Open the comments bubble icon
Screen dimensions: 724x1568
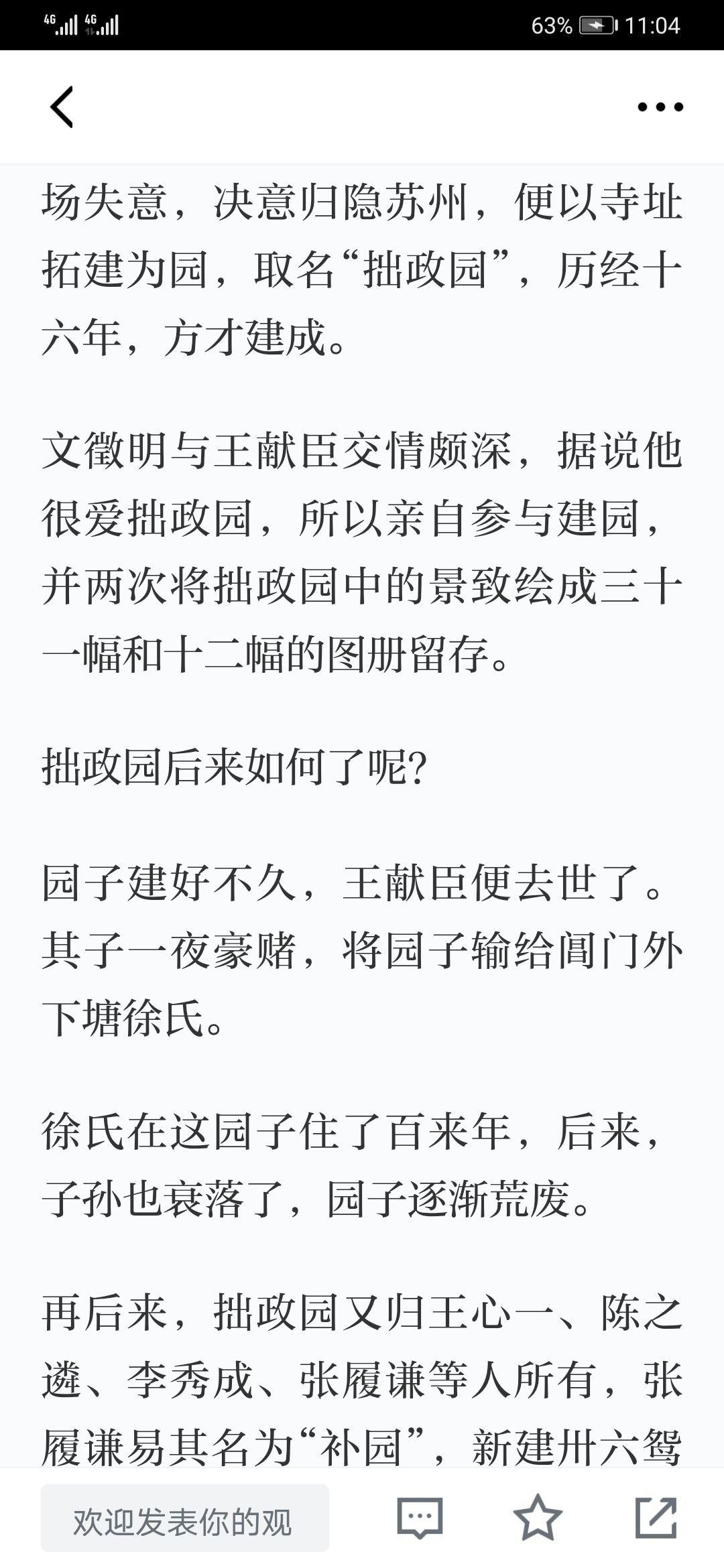coord(420,1518)
